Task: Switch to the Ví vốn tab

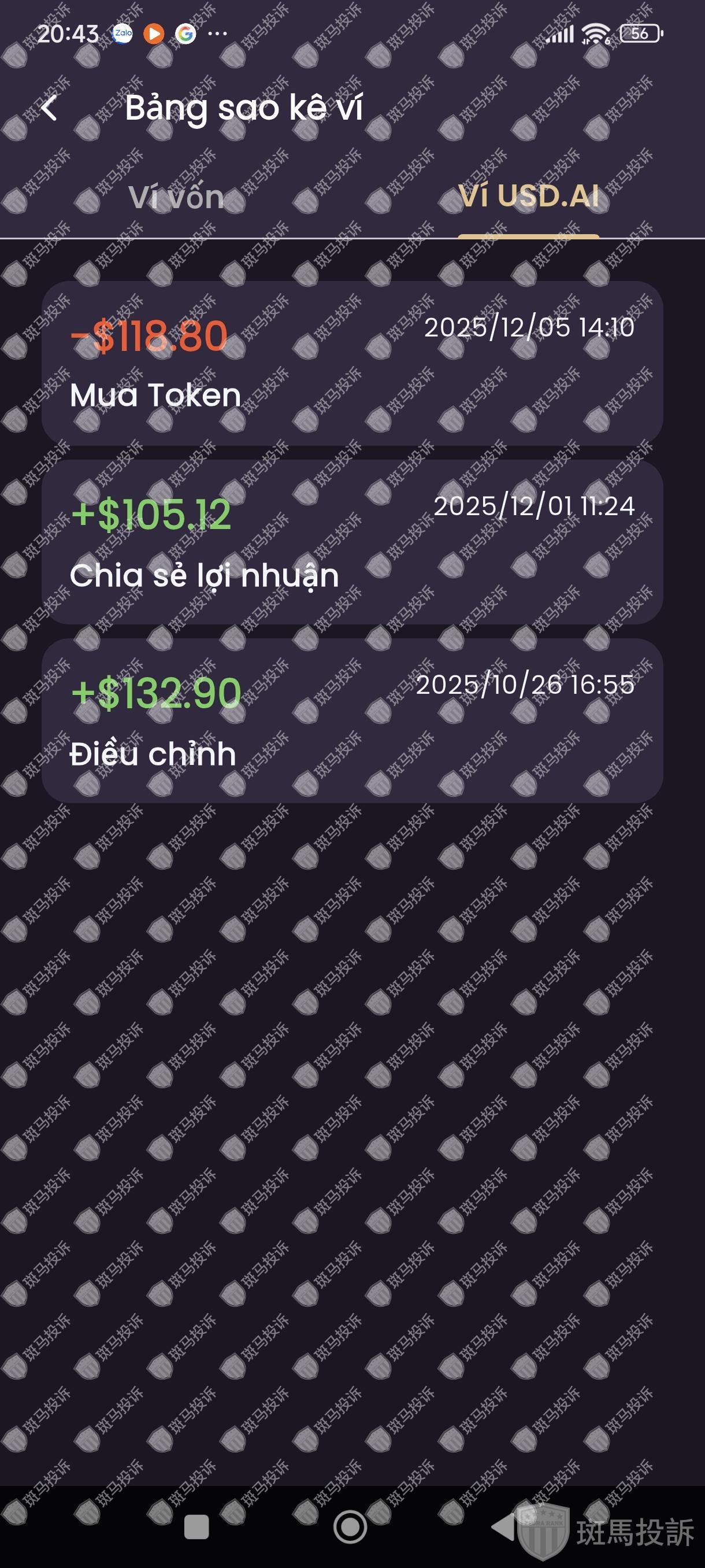Action: click(176, 197)
